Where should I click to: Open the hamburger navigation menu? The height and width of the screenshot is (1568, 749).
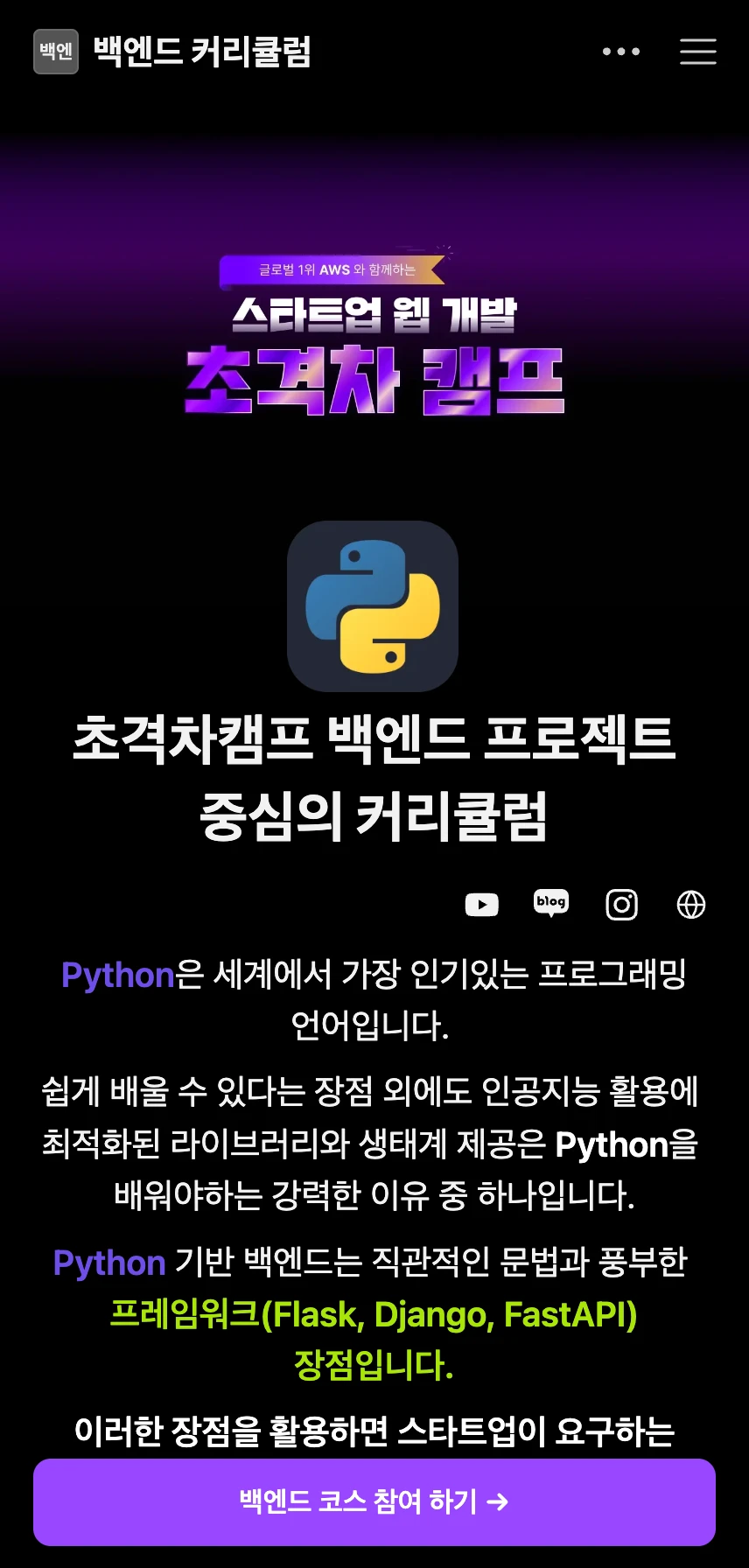tap(697, 52)
